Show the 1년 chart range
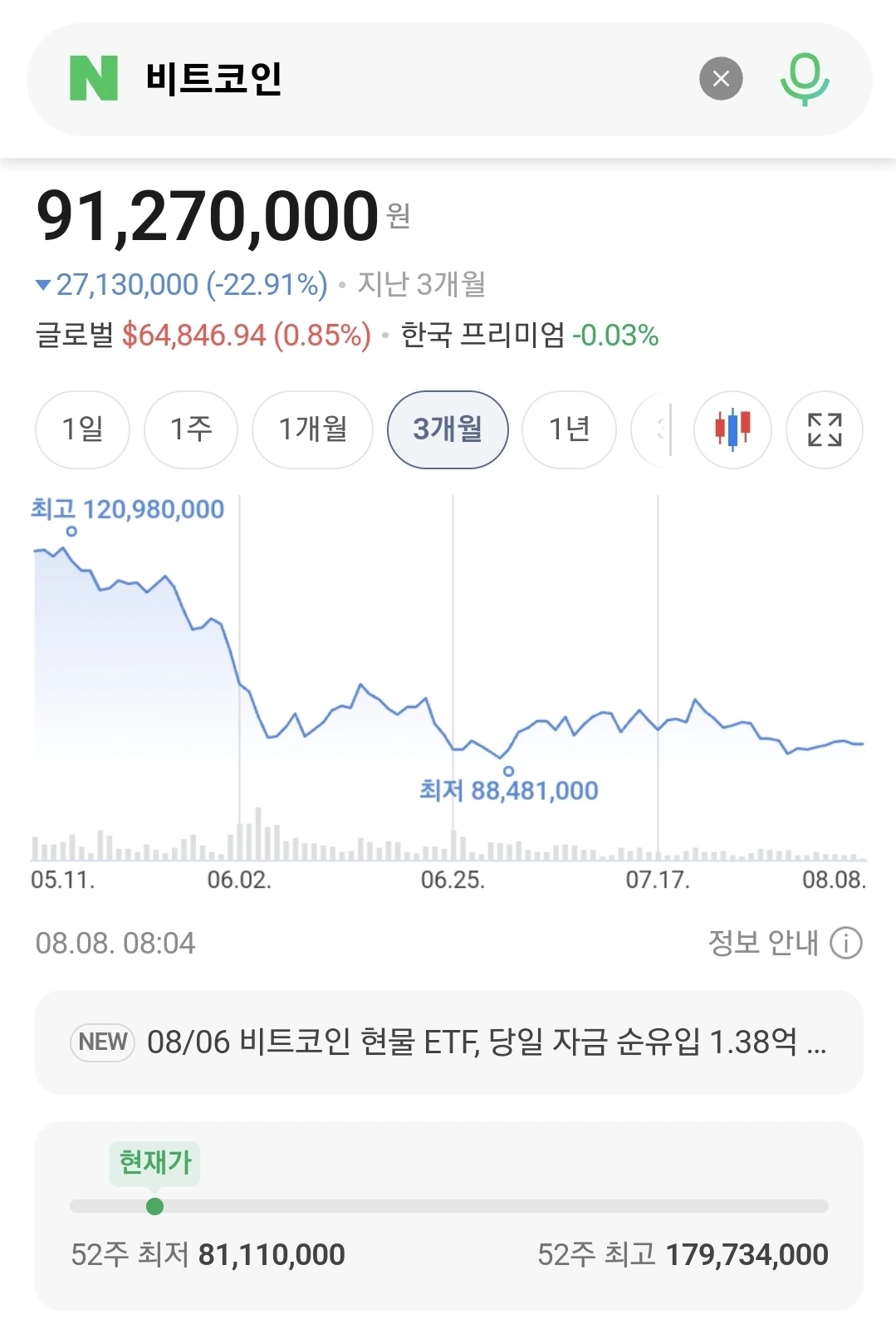Image resolution: width=896 pixels, height=1329 pixels. point(569,429)
